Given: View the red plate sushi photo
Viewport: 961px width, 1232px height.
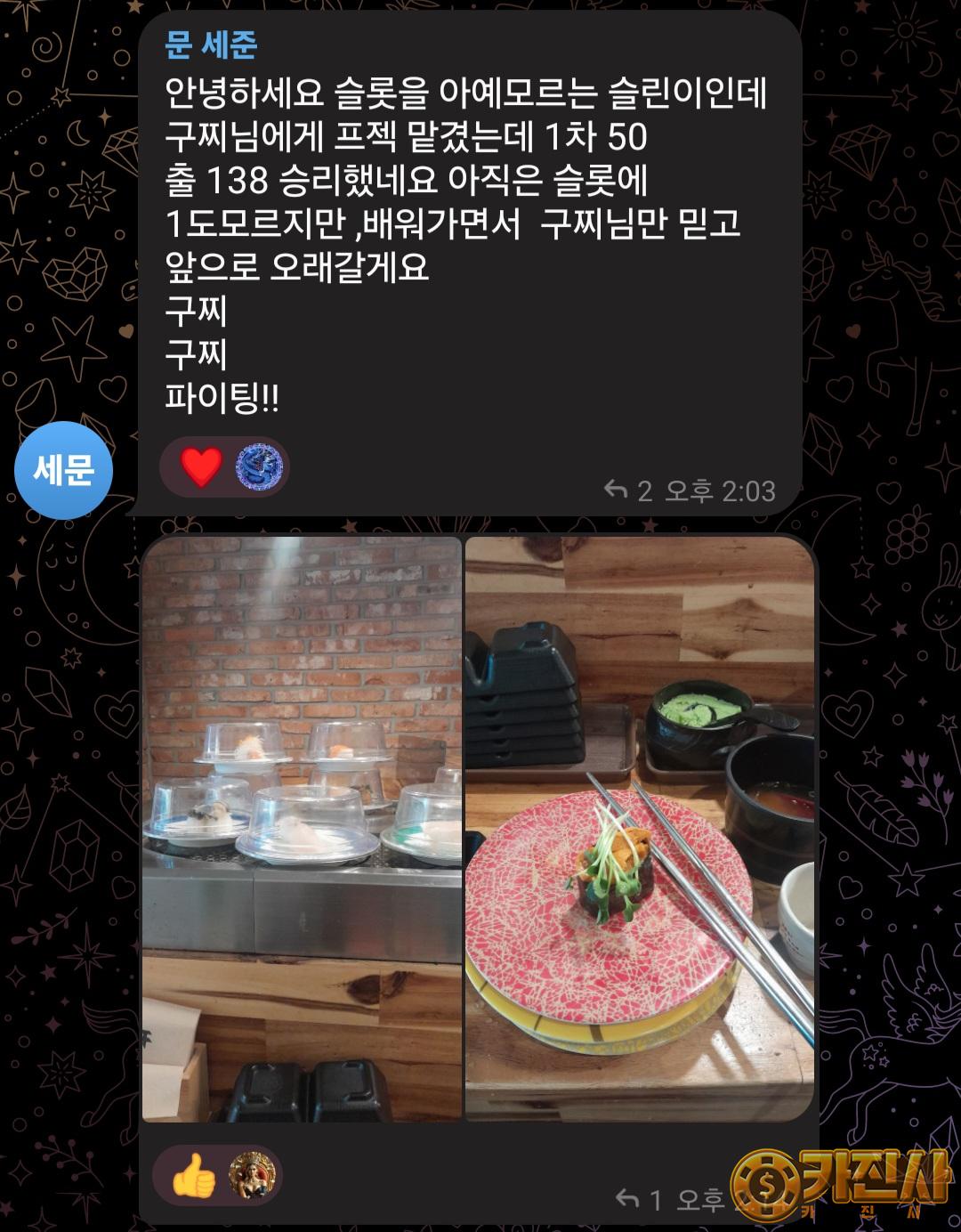Looking at the screenshot, I should (x=639, y=828).
